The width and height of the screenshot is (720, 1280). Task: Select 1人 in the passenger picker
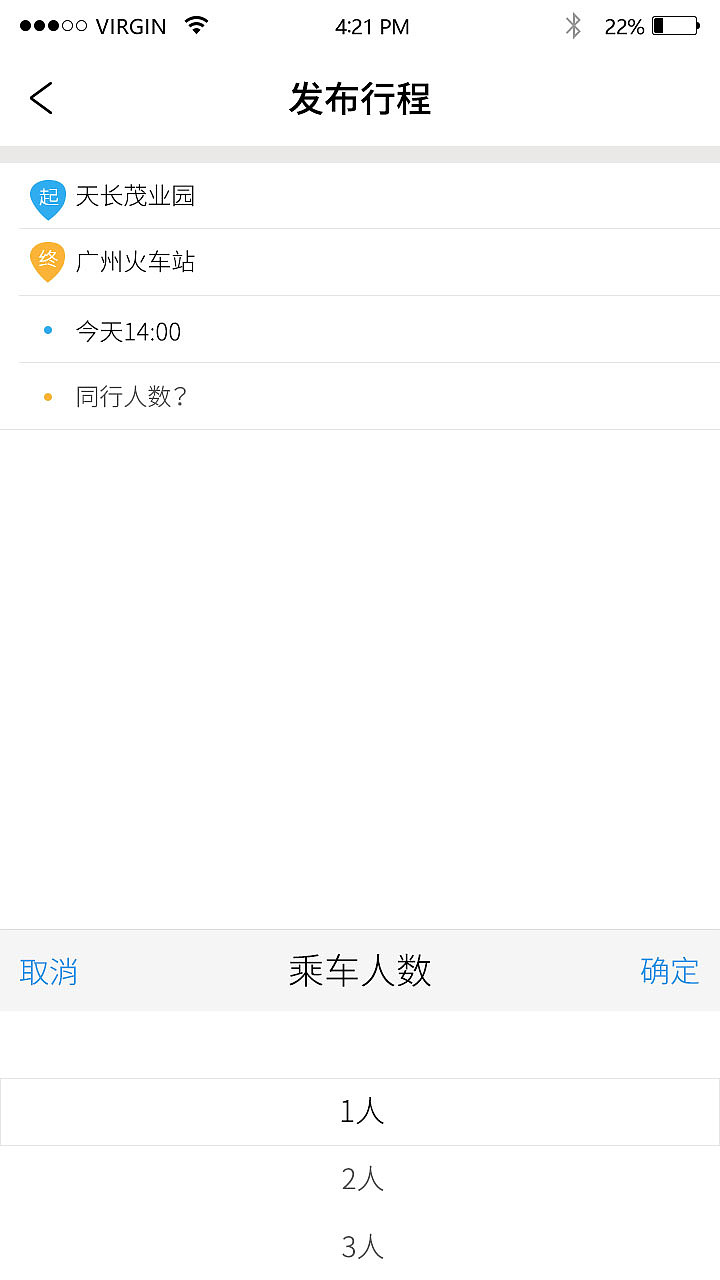pyautogui.click(x=360, y=1110)
